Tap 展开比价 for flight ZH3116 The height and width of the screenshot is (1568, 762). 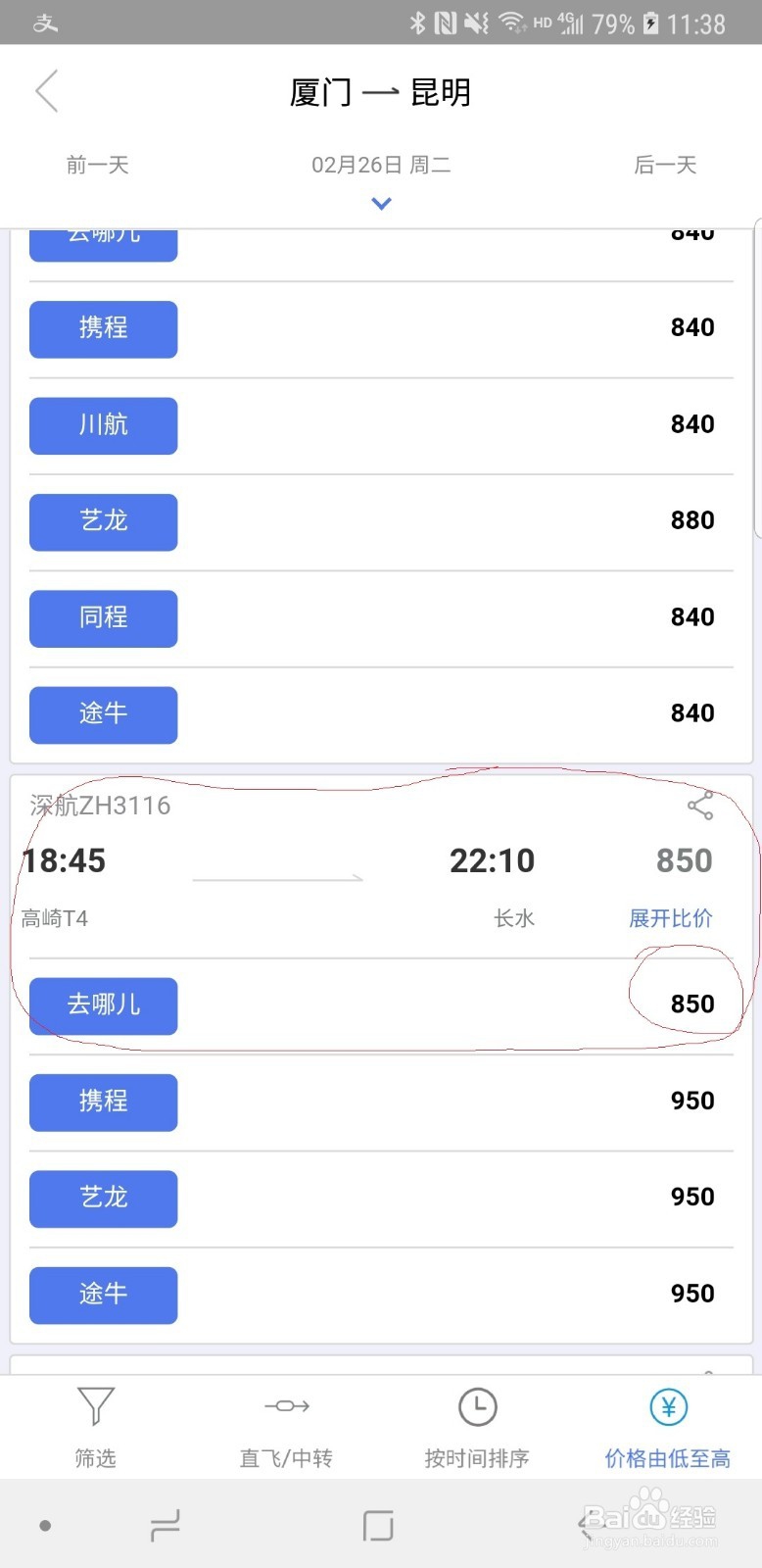point(670,918)
